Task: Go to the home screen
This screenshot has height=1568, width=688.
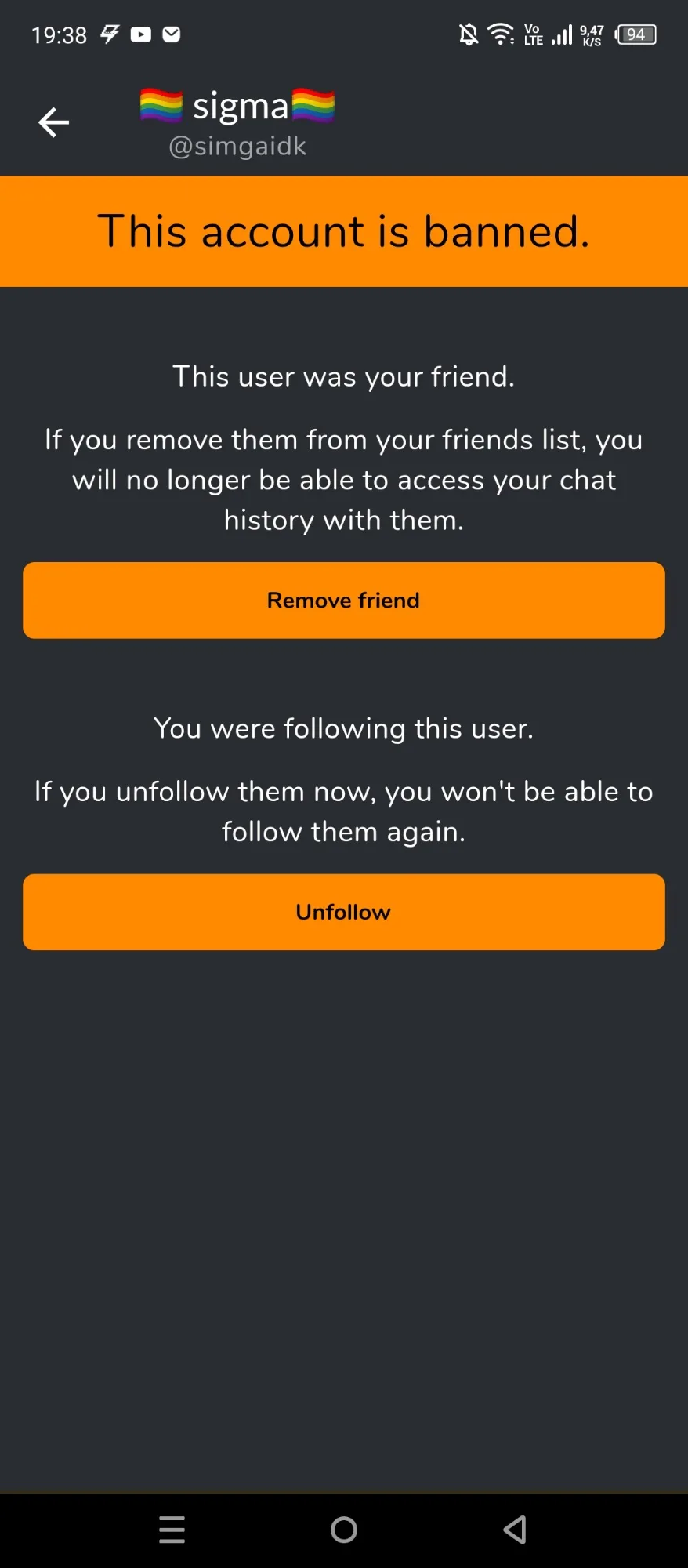Action: click(x=344, y=1530)
